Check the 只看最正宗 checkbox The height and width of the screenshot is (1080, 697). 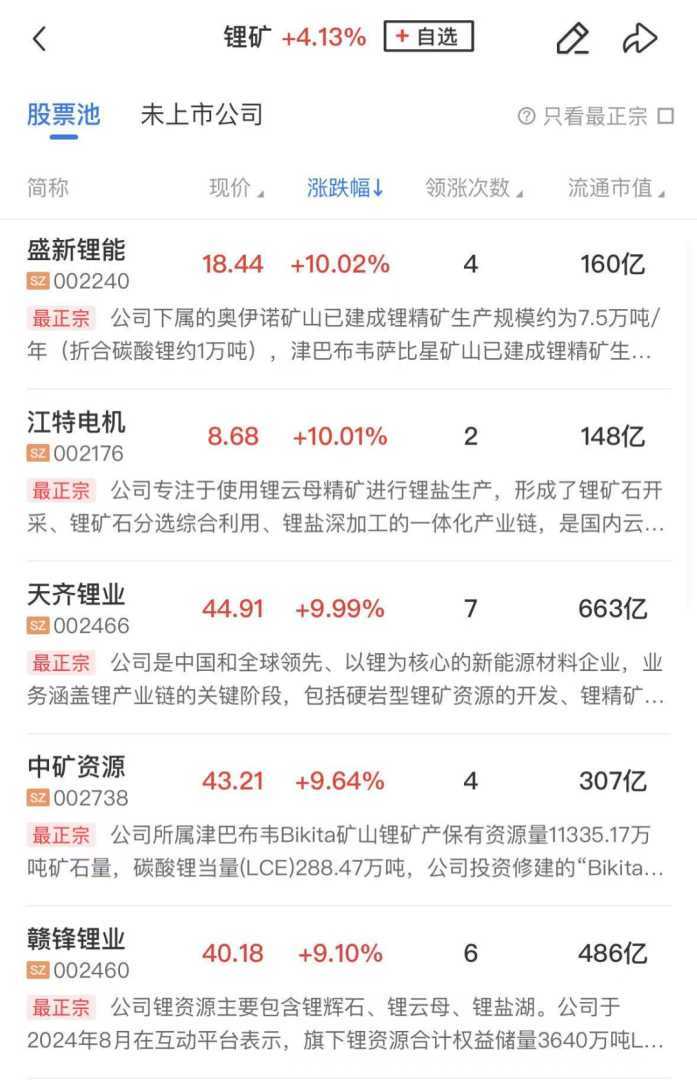pyautogui.click(x=666, y=117)
